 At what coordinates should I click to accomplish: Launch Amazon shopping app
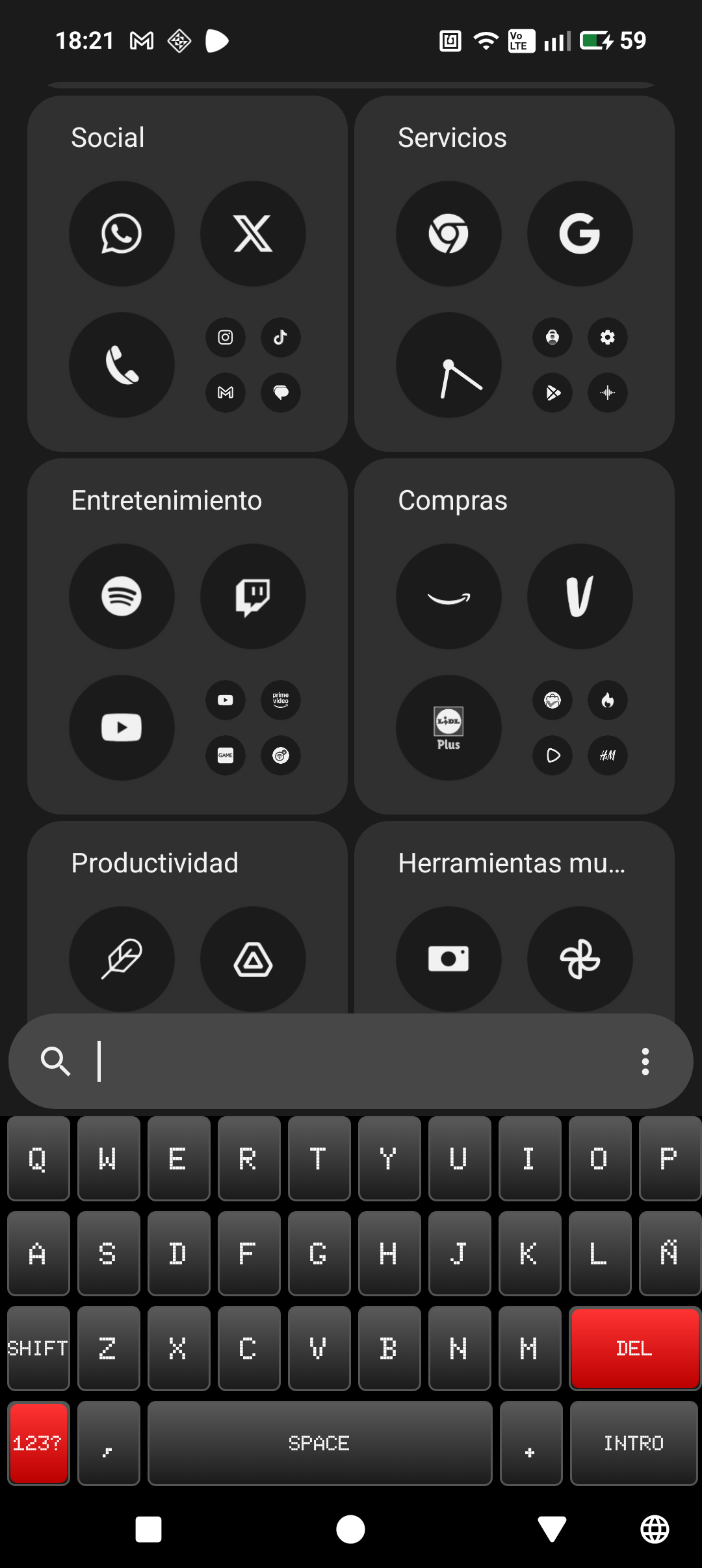tap(448, 596)
